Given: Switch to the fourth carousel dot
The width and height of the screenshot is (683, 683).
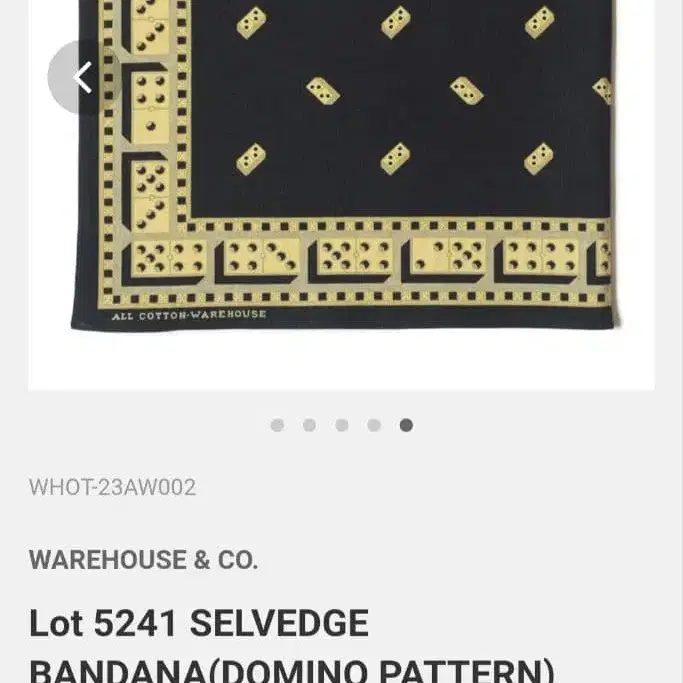Looking at the screenshot, I should click(x=374, y=425).
